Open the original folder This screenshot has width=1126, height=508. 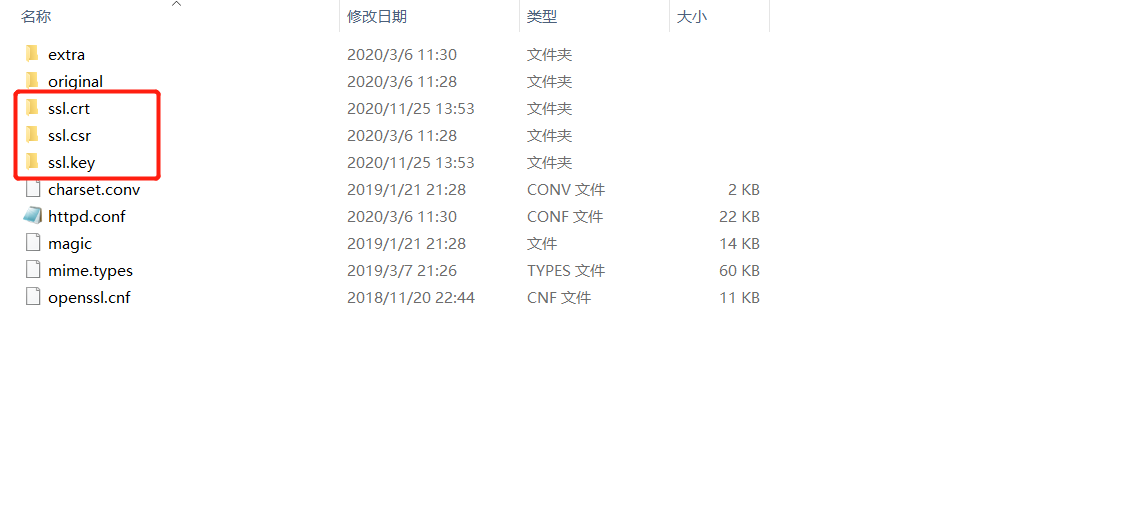75,82
